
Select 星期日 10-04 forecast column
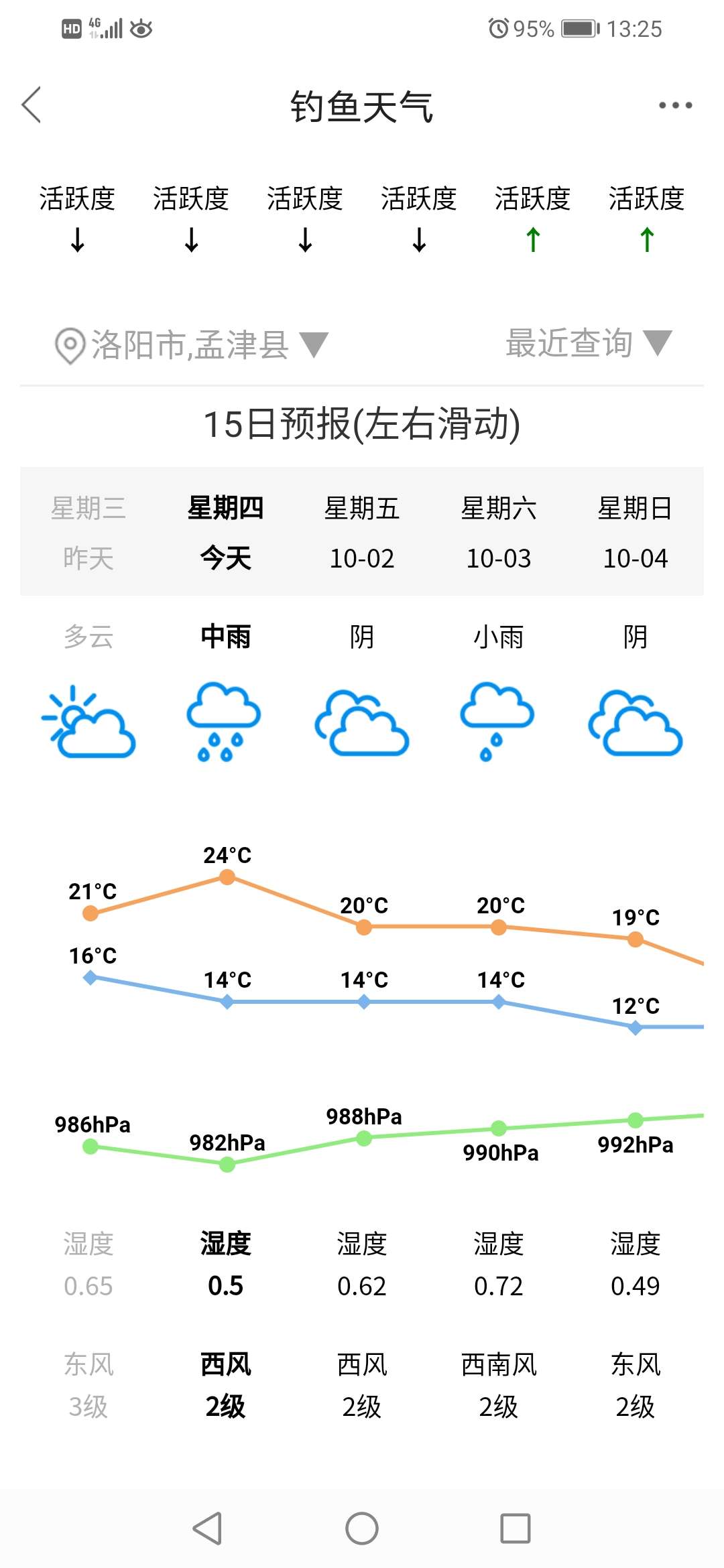pyautogui.click(x=635, y=532)
